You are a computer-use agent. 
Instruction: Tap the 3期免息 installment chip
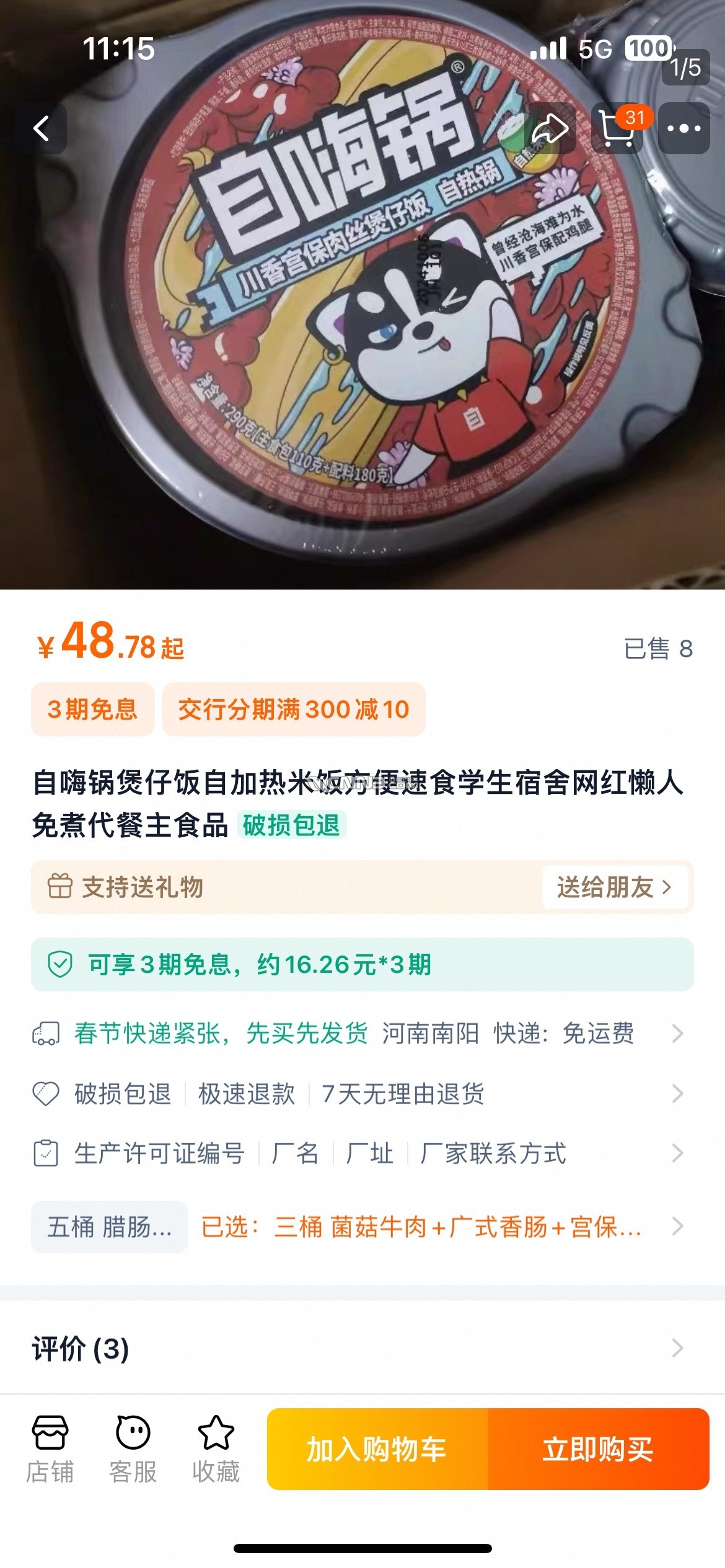[x=92, y=709]
